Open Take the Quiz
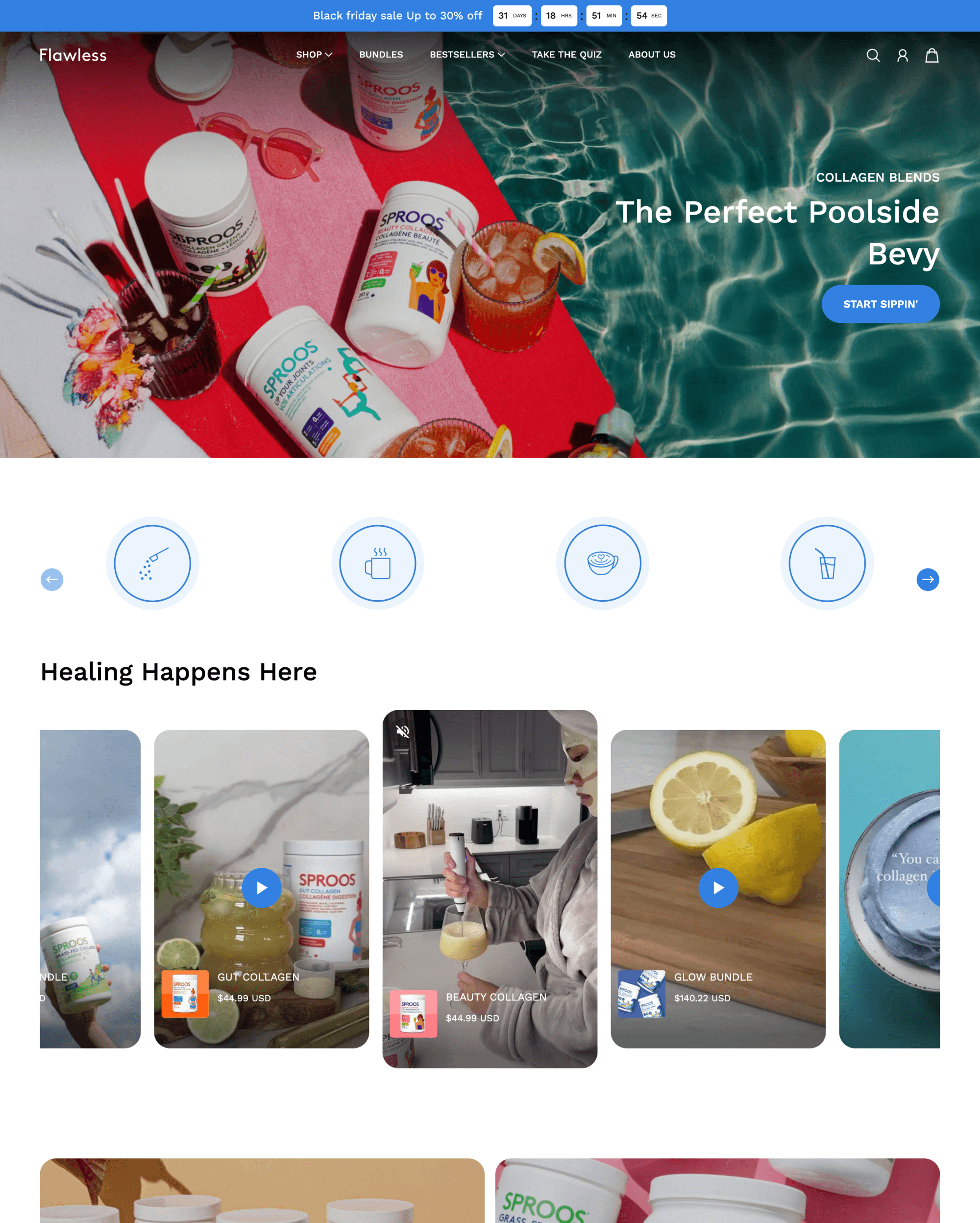The width and height of the screenshot is (980, 1223). [x=566, y=54]
